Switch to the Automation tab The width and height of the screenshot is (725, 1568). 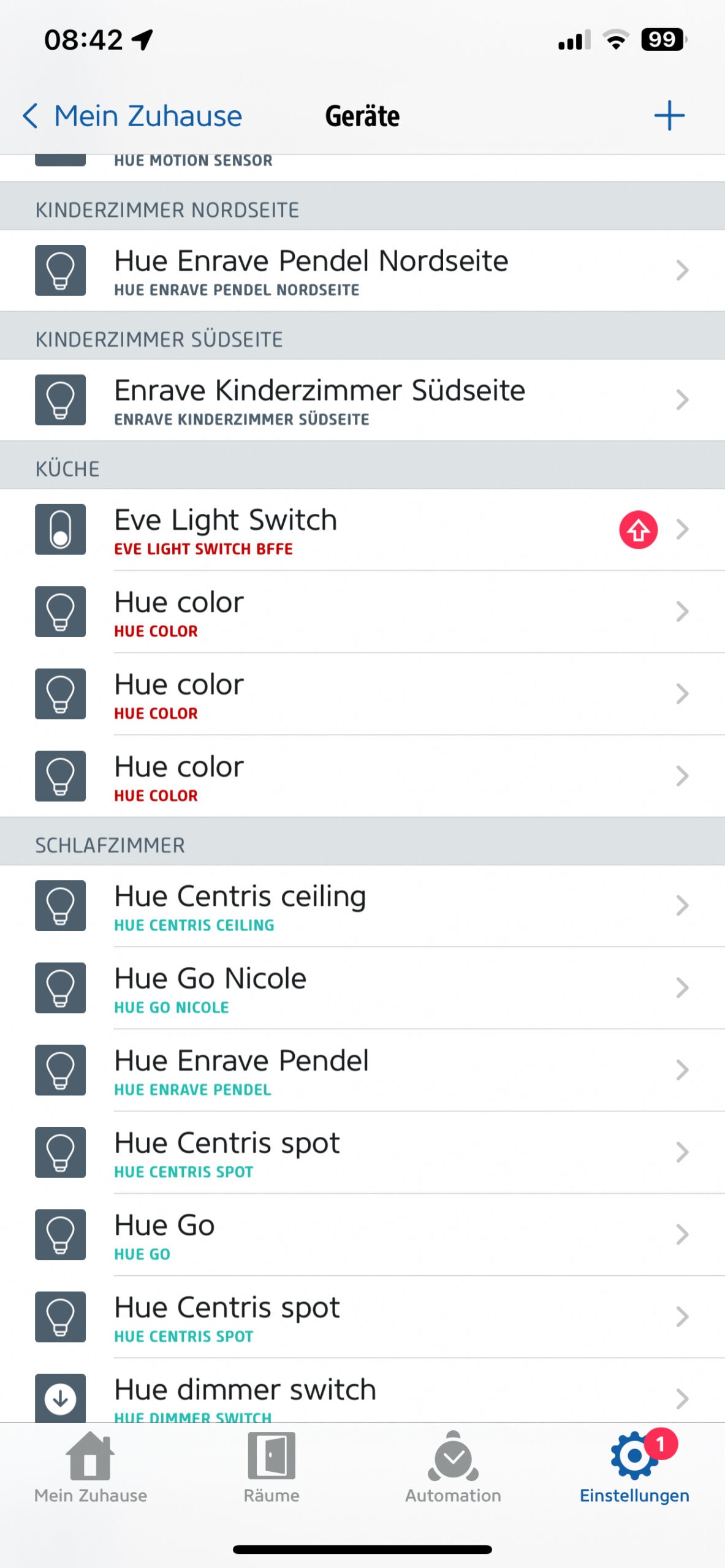[453, 1468]
